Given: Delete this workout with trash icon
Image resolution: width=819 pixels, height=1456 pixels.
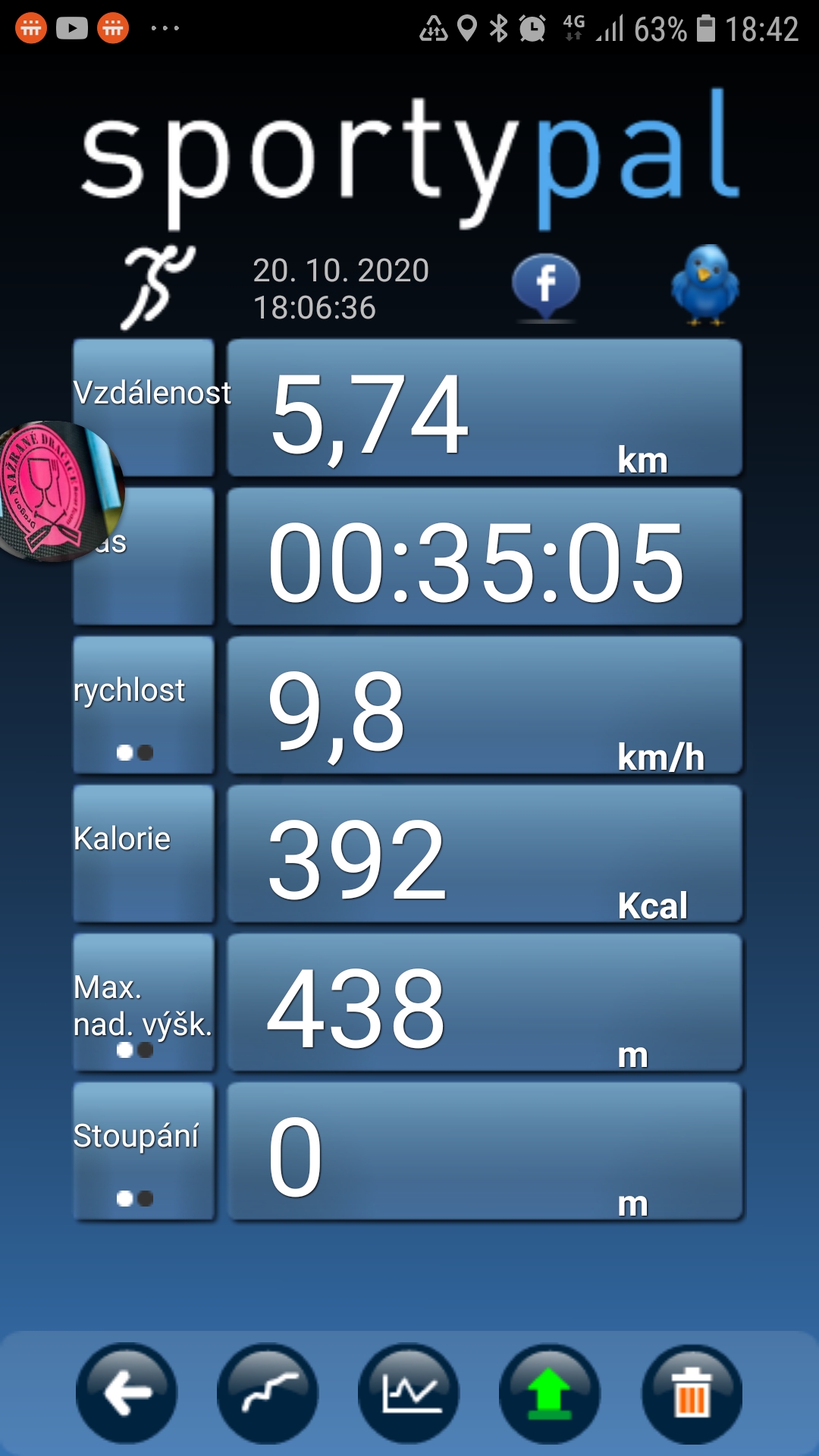Looking at the screenshot, I should (692, 1393).
